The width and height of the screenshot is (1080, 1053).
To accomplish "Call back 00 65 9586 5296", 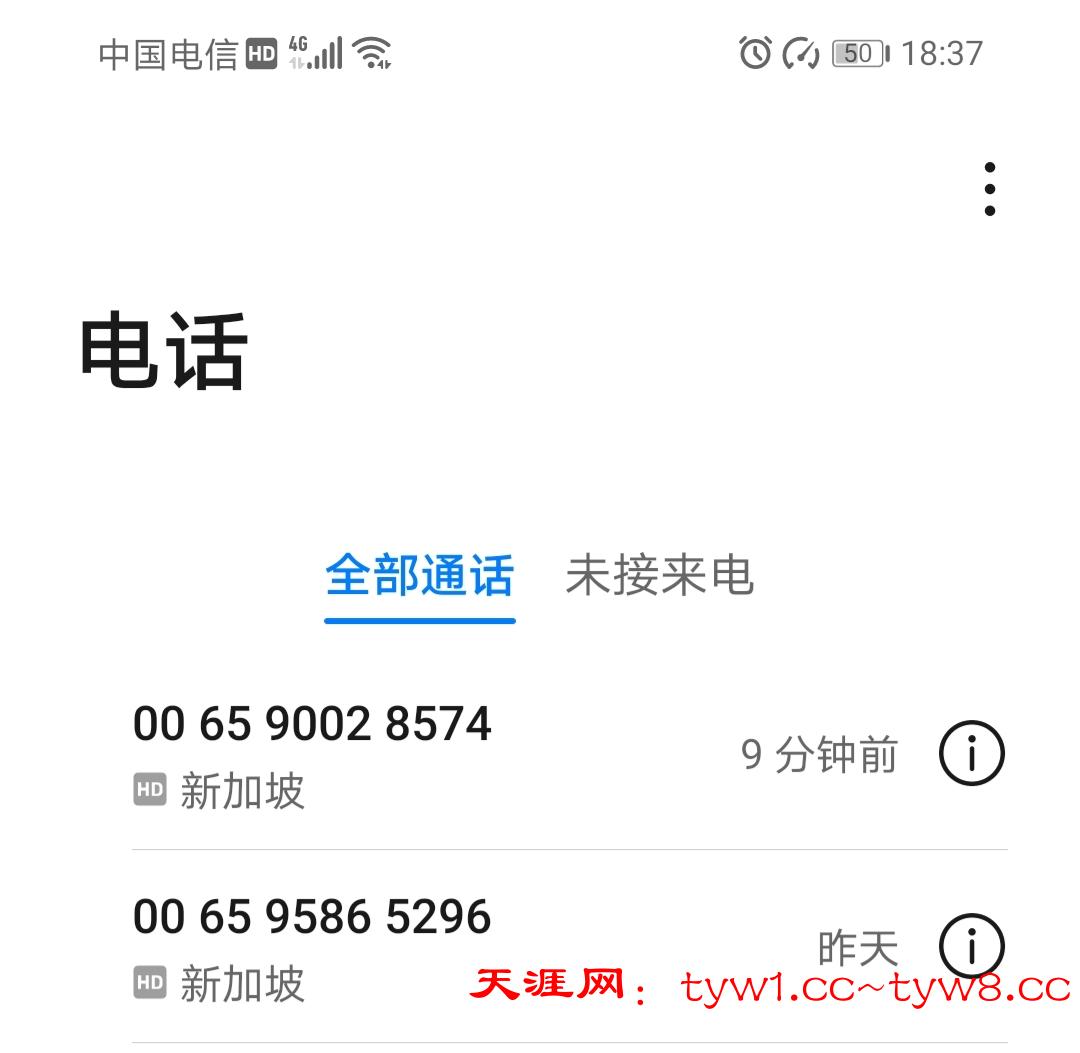I will [312, 917].
